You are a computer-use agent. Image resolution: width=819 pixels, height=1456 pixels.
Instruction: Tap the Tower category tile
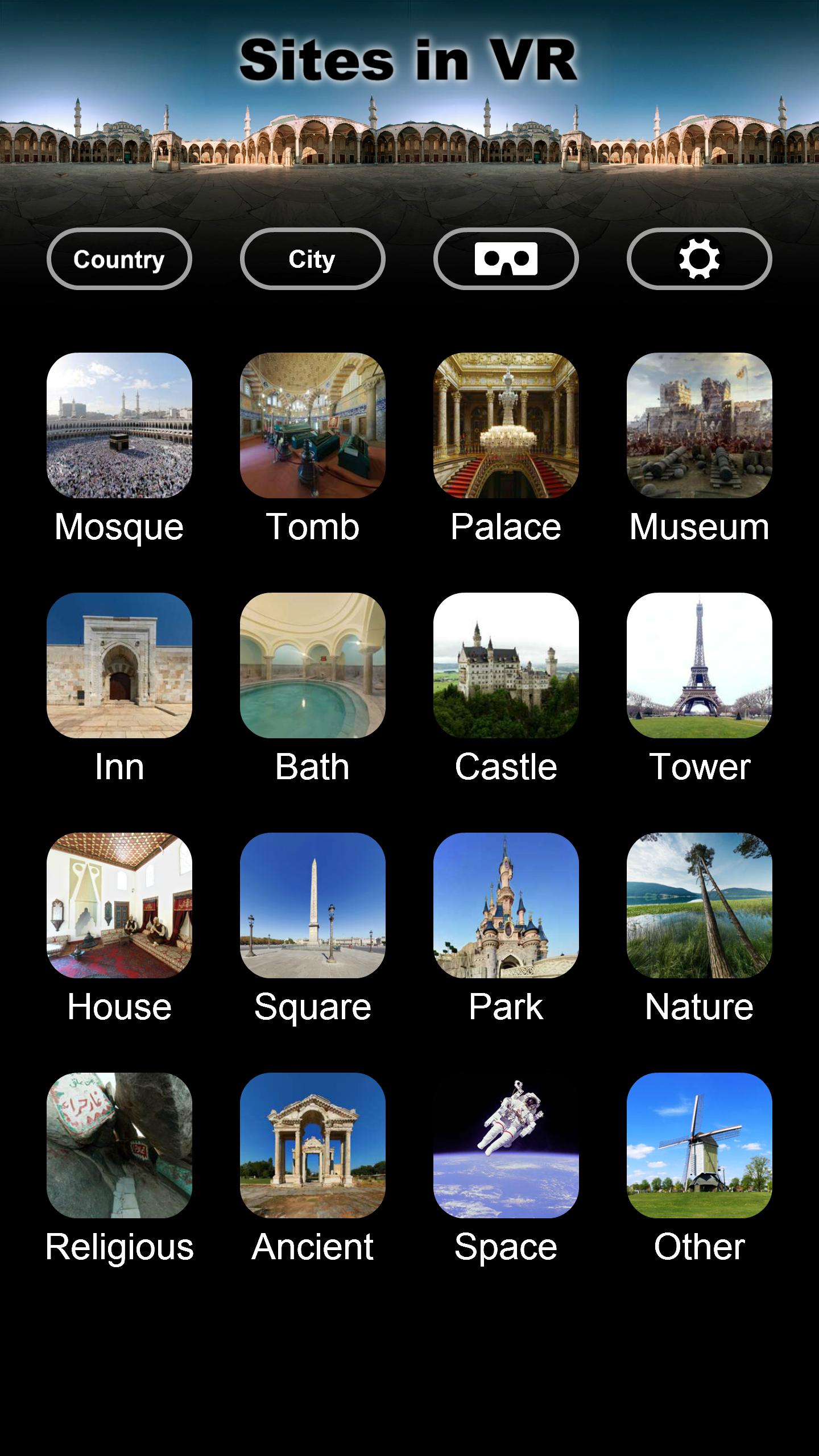tap(700, 665)
